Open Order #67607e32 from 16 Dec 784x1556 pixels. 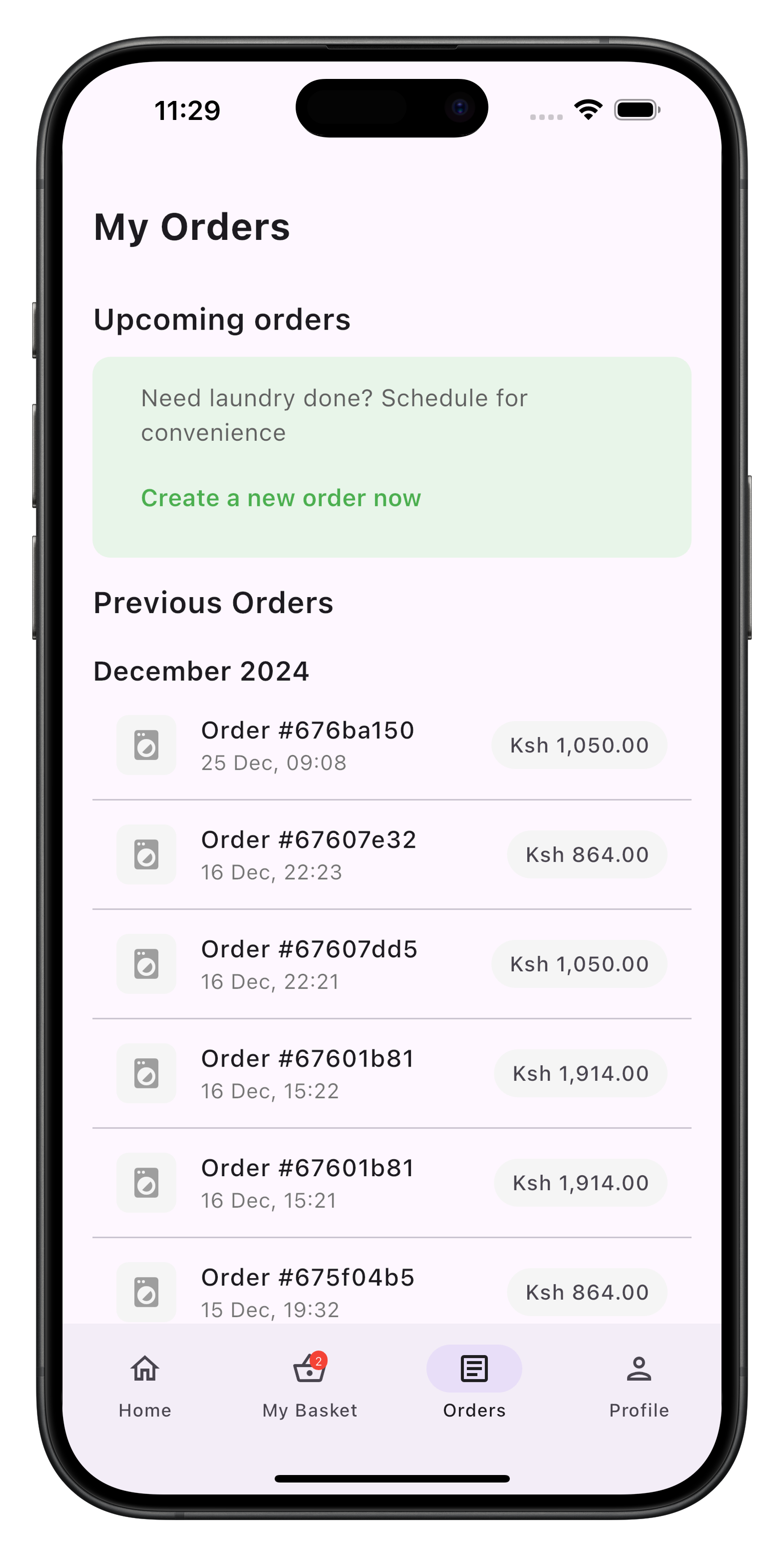click(x=308, y=853)
